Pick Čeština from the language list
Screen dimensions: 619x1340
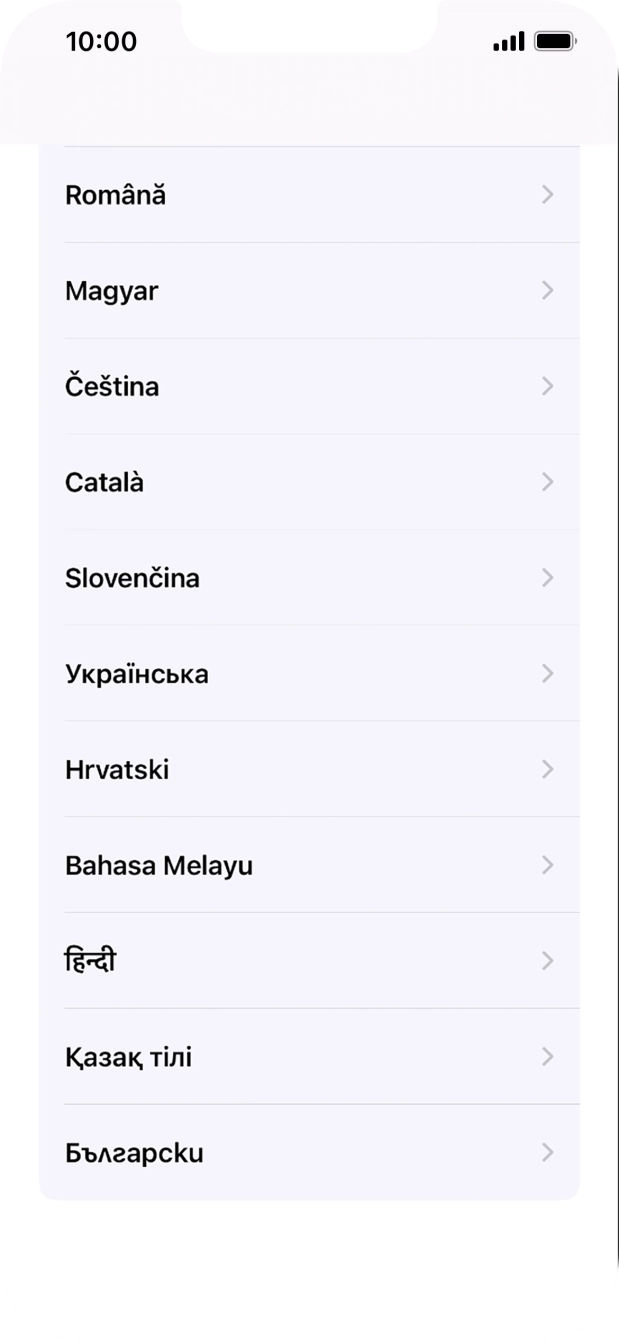click(309, 386)
